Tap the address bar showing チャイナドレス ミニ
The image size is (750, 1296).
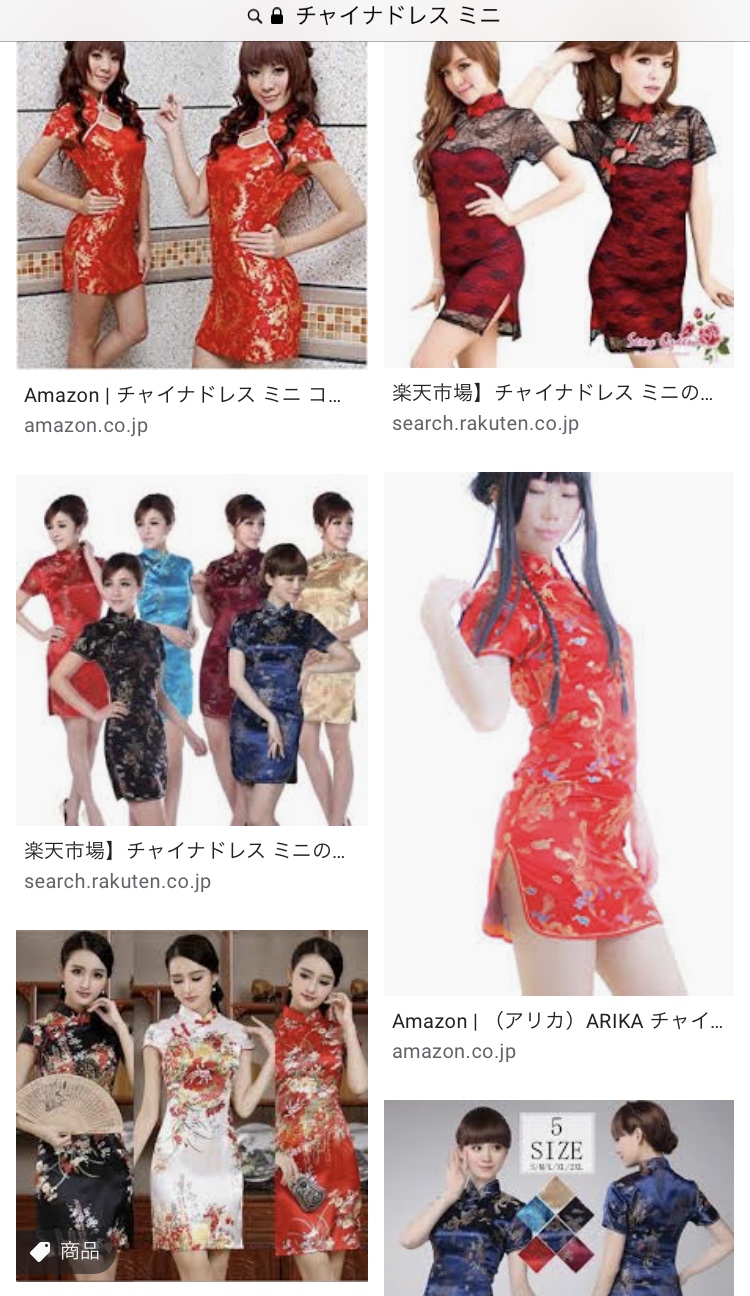[x=375, y=17]
